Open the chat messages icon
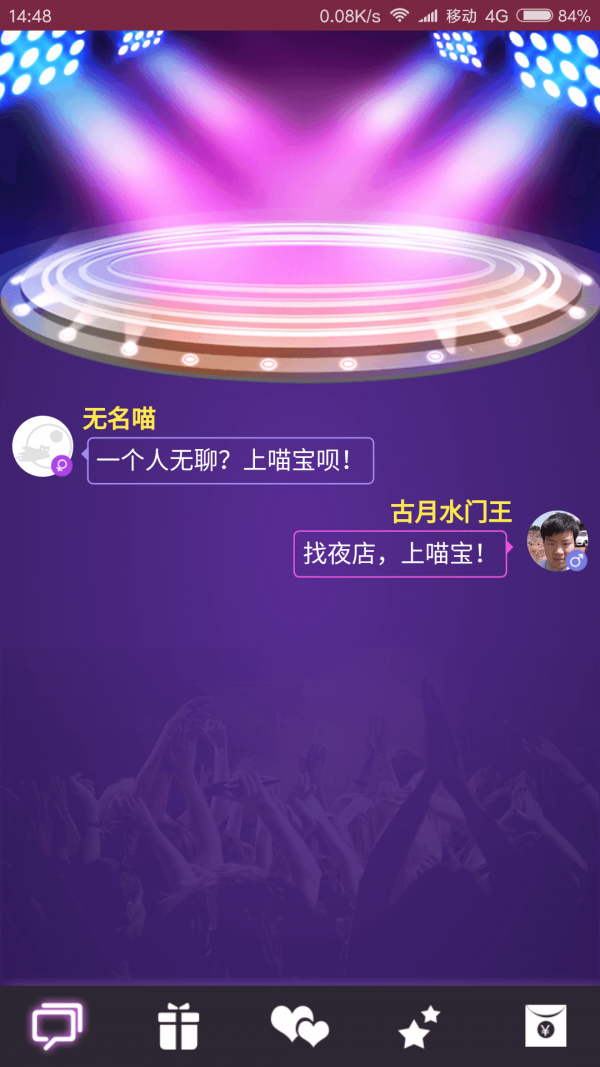This screenshot has width=600, height=1067. (x=56, y=1026)
